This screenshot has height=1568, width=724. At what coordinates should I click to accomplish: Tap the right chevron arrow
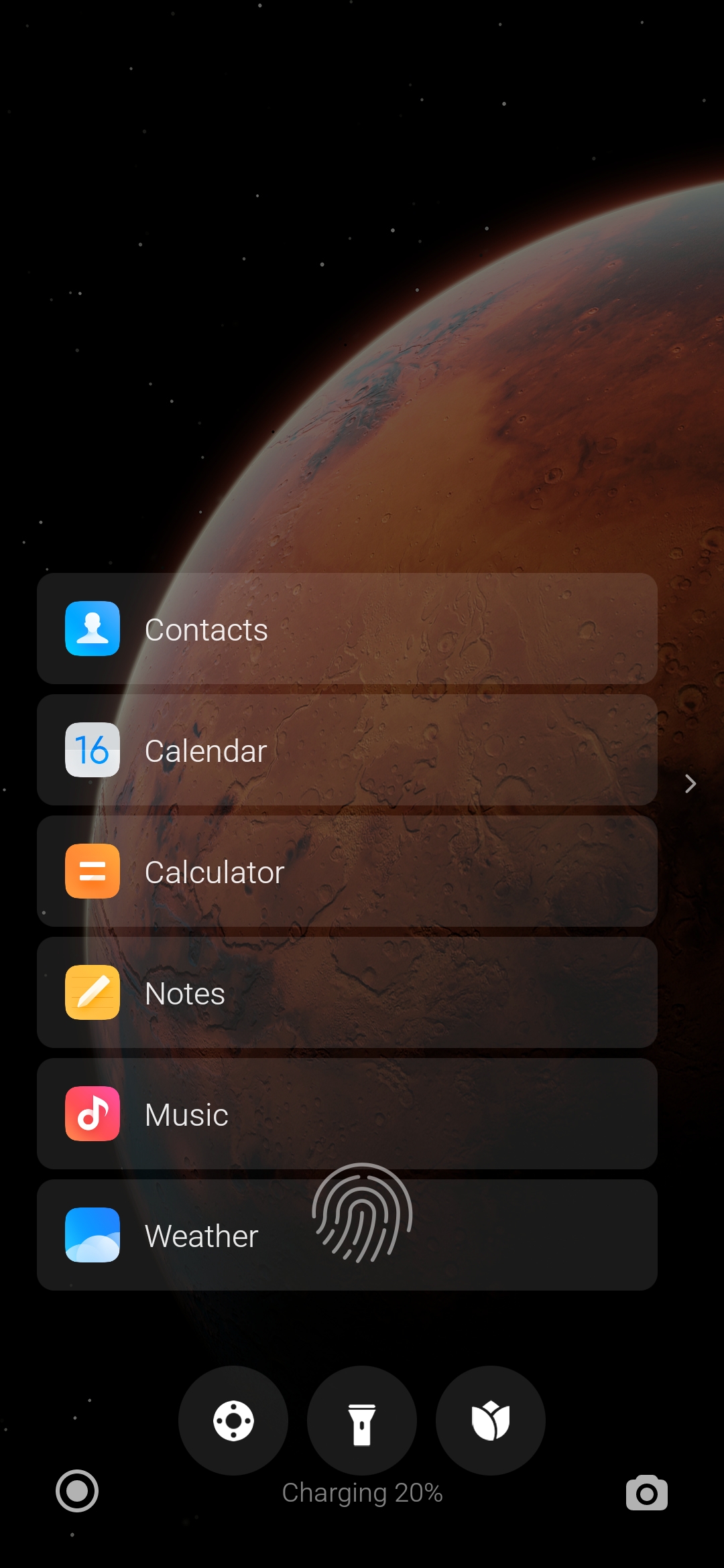(690, 783)
